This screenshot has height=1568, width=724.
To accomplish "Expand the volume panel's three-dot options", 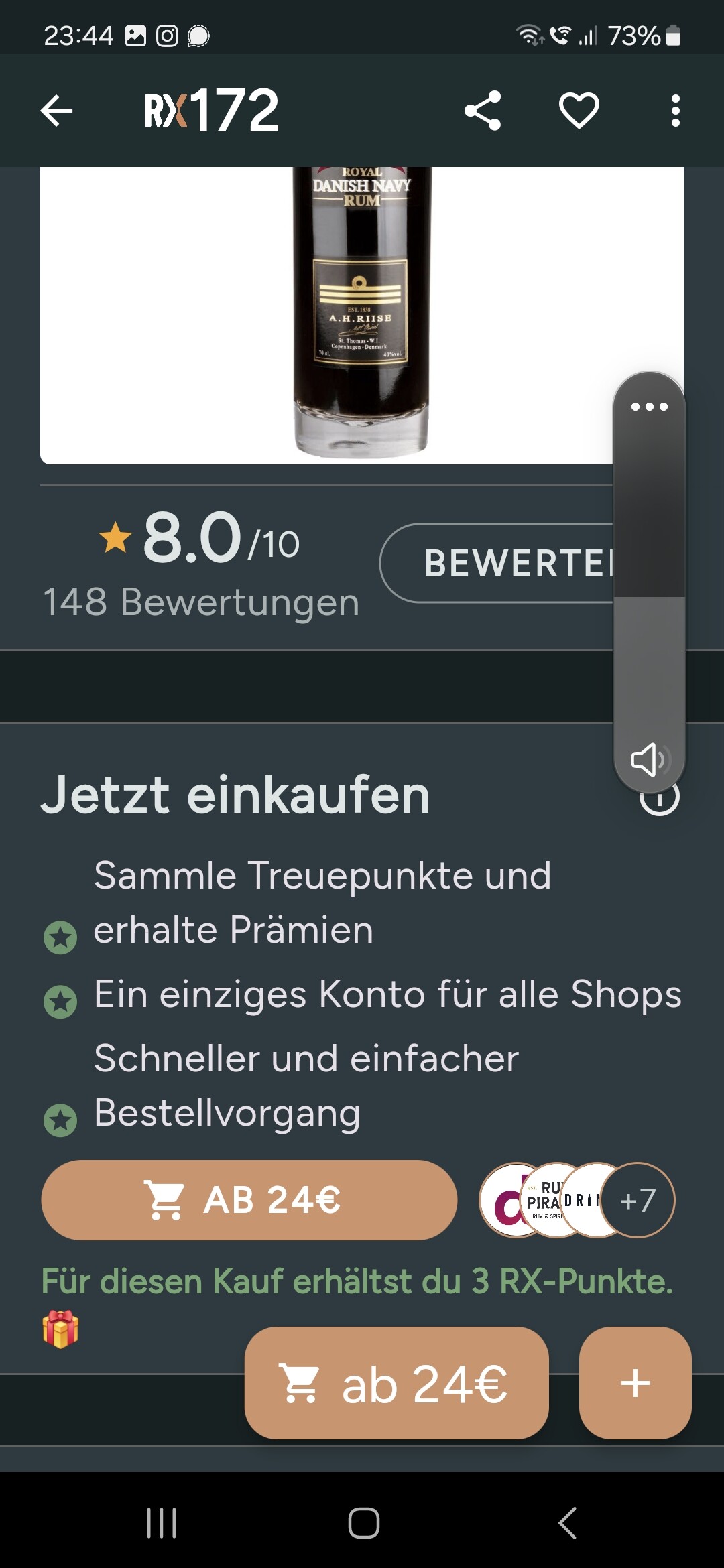I will [x=649, y=407].
